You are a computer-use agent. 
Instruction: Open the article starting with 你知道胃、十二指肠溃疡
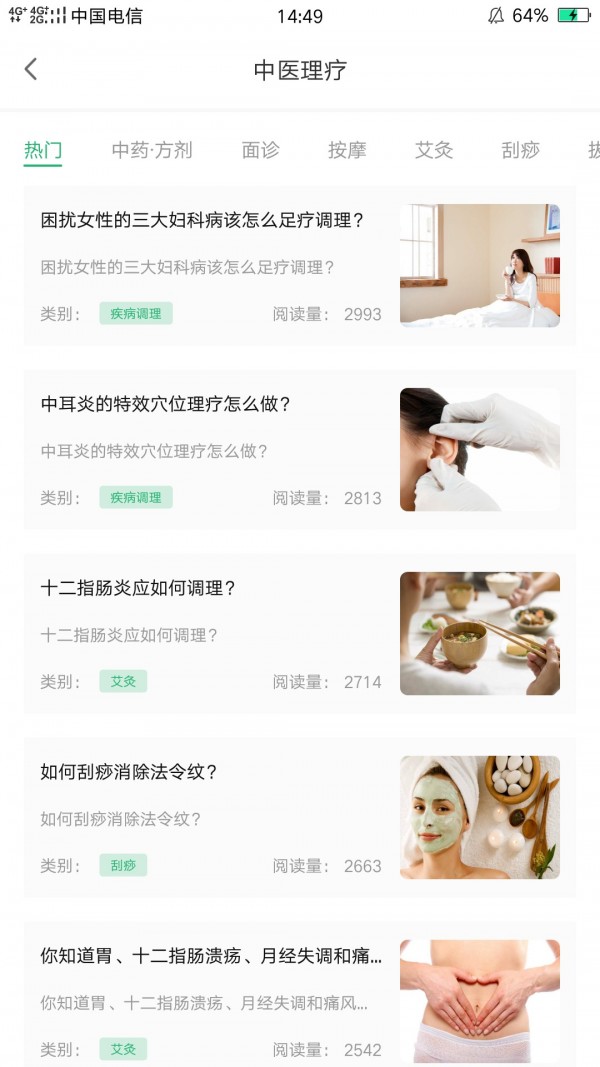point(211,956)
